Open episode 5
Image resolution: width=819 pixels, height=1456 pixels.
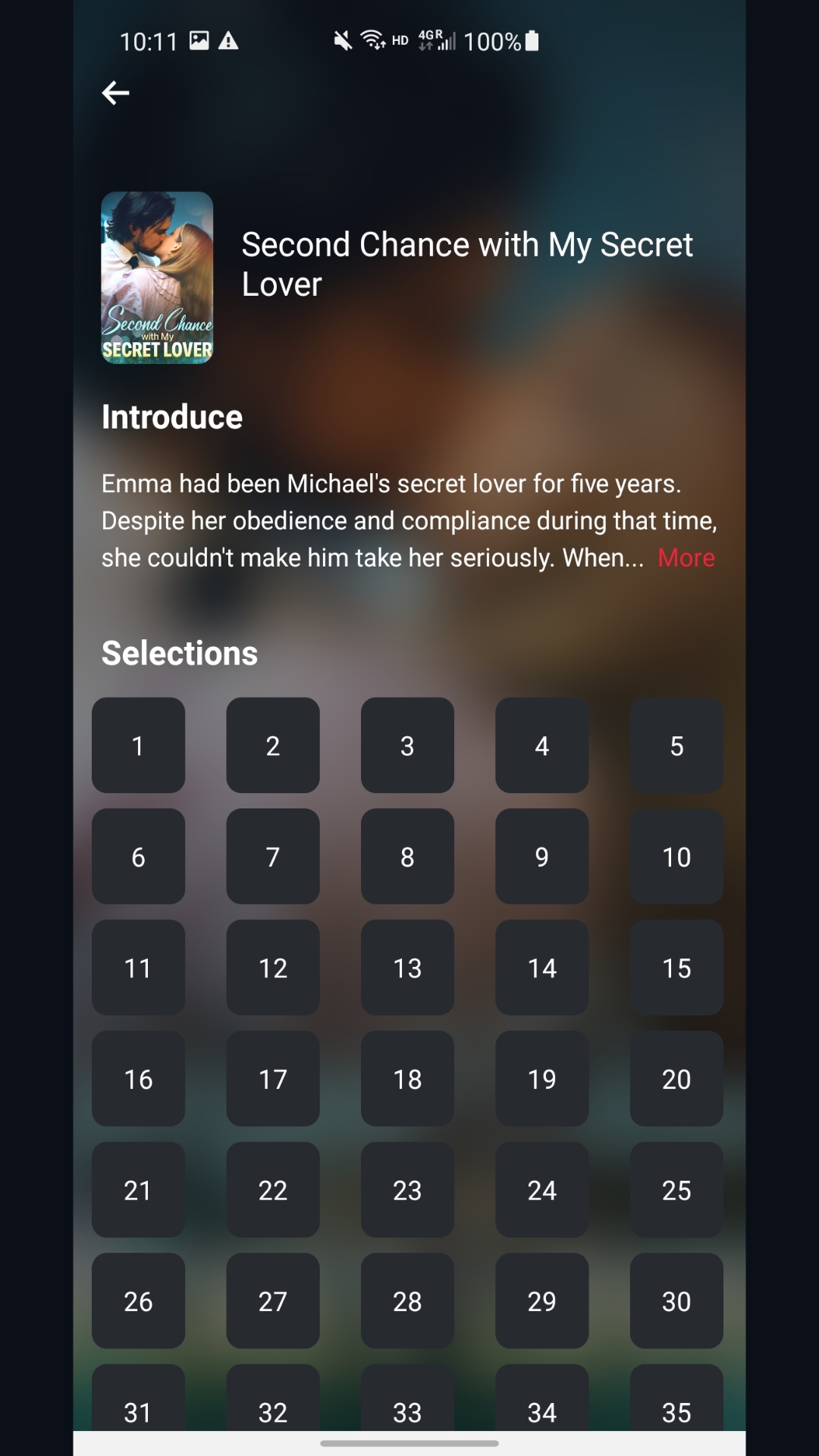[x=676, y=745]
